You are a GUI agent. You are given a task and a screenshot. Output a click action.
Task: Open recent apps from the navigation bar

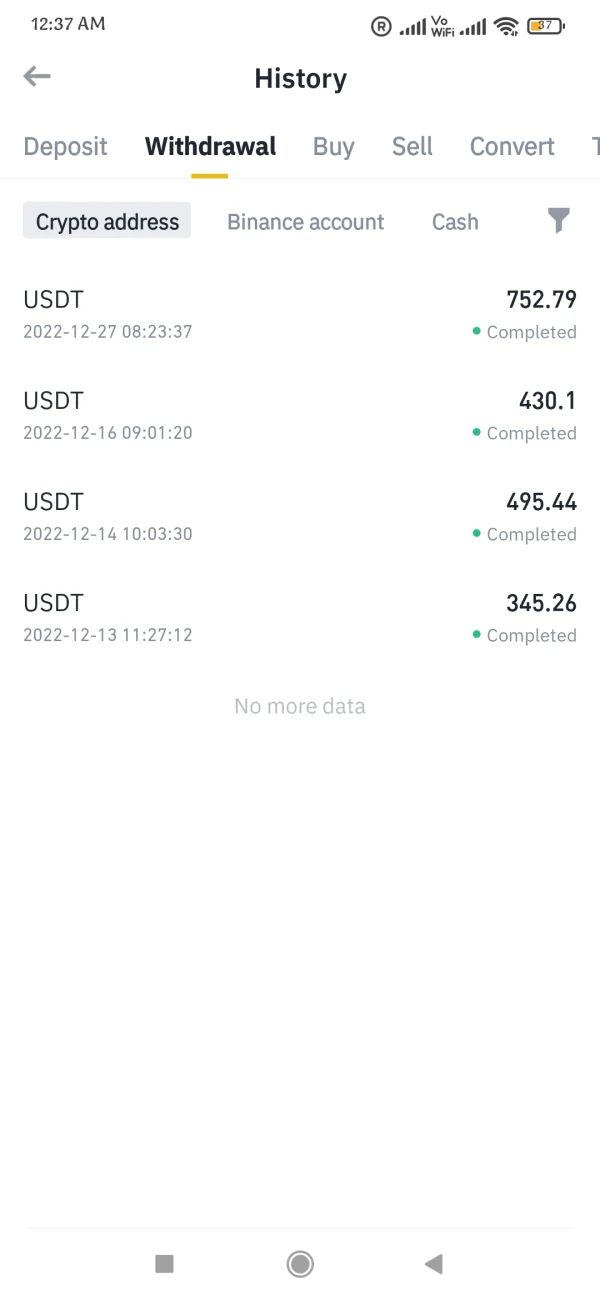click(165, 1264)
